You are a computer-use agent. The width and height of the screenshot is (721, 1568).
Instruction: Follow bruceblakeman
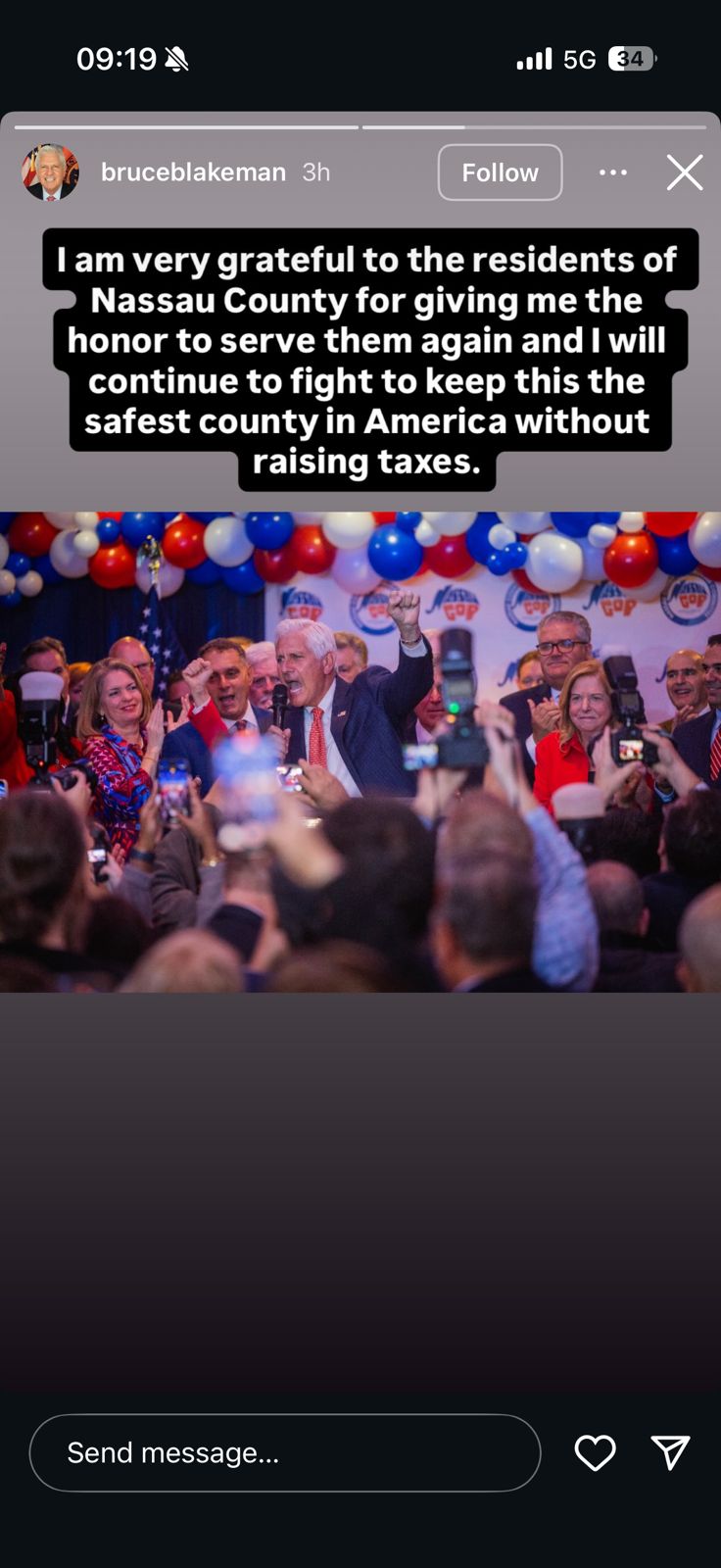[500, 172]
